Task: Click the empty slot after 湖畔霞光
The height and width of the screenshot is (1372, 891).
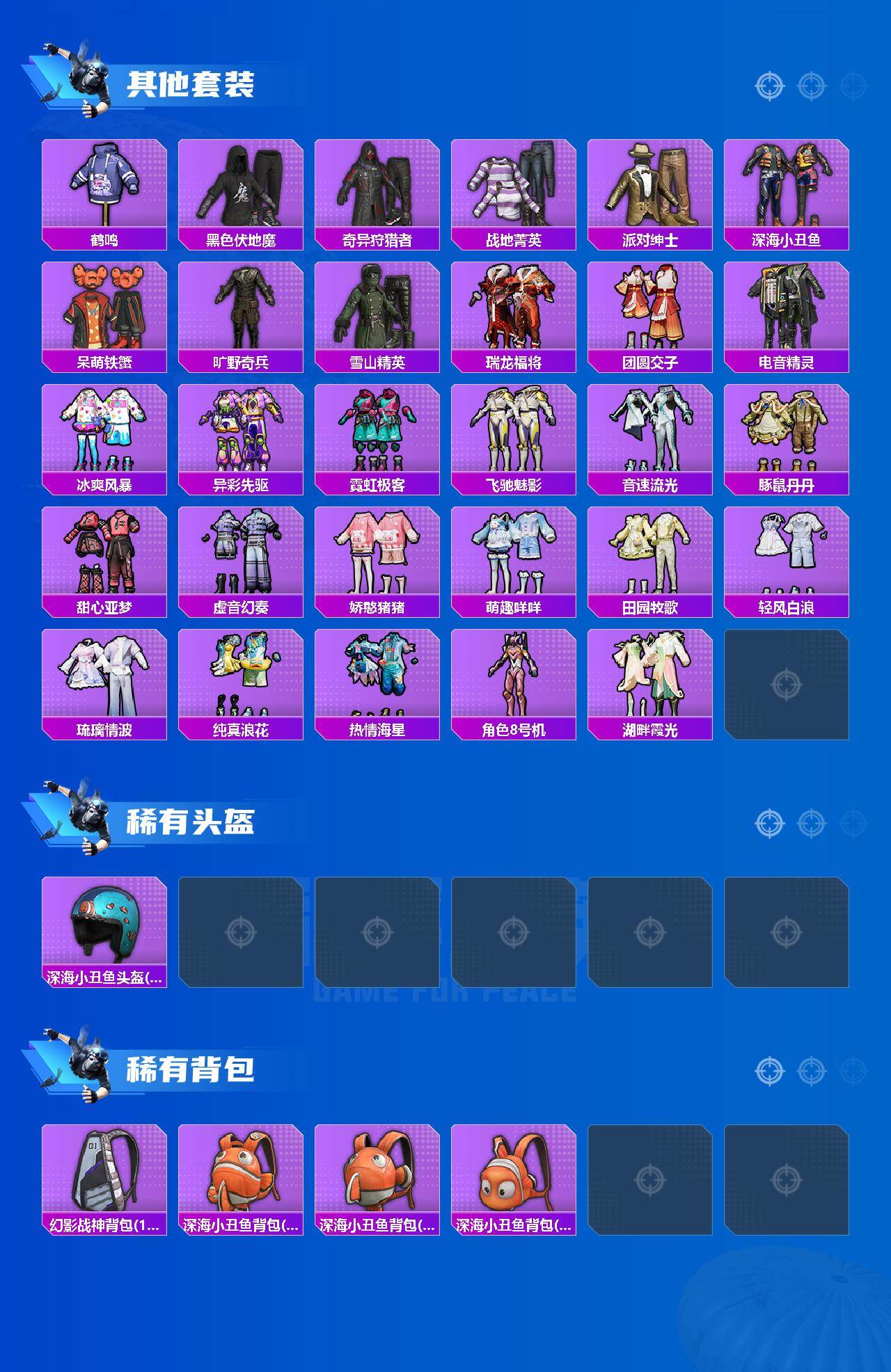Action: coord(789,685)
